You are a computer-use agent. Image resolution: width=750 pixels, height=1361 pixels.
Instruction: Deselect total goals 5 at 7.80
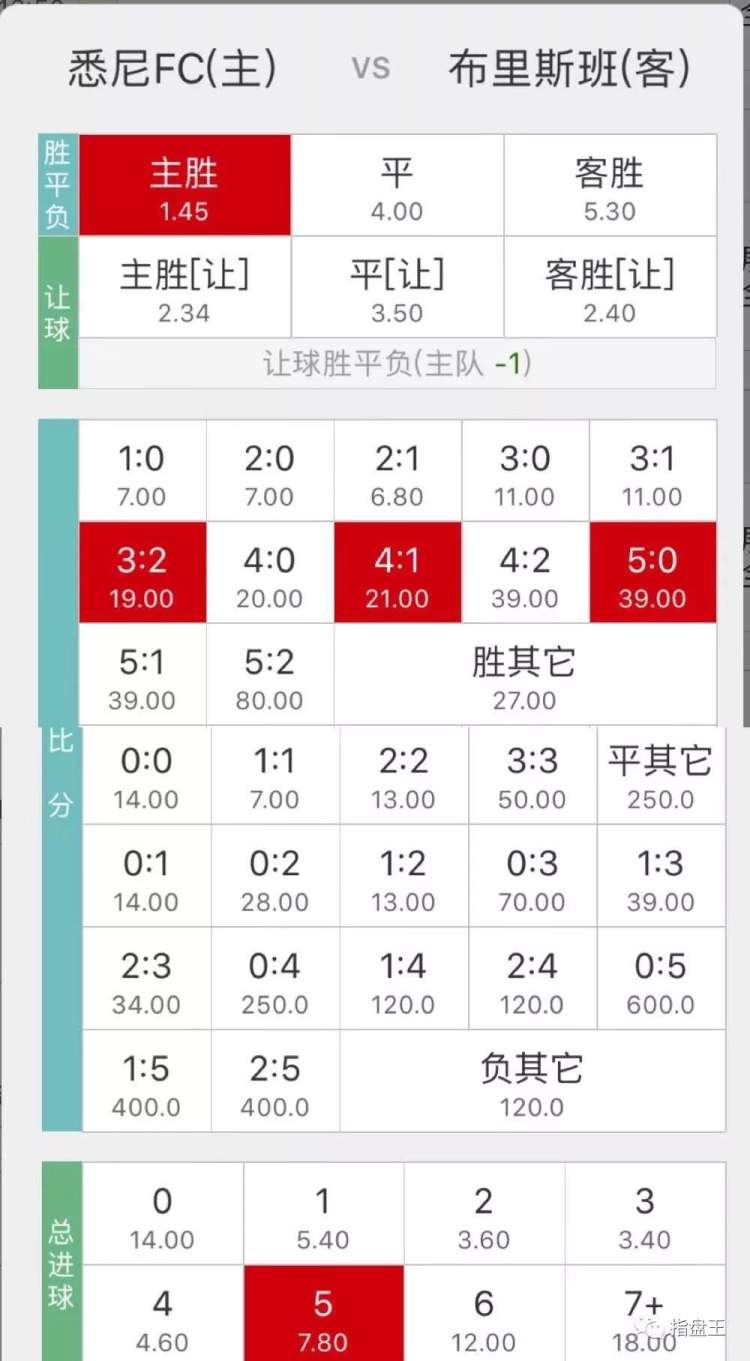323,1314
